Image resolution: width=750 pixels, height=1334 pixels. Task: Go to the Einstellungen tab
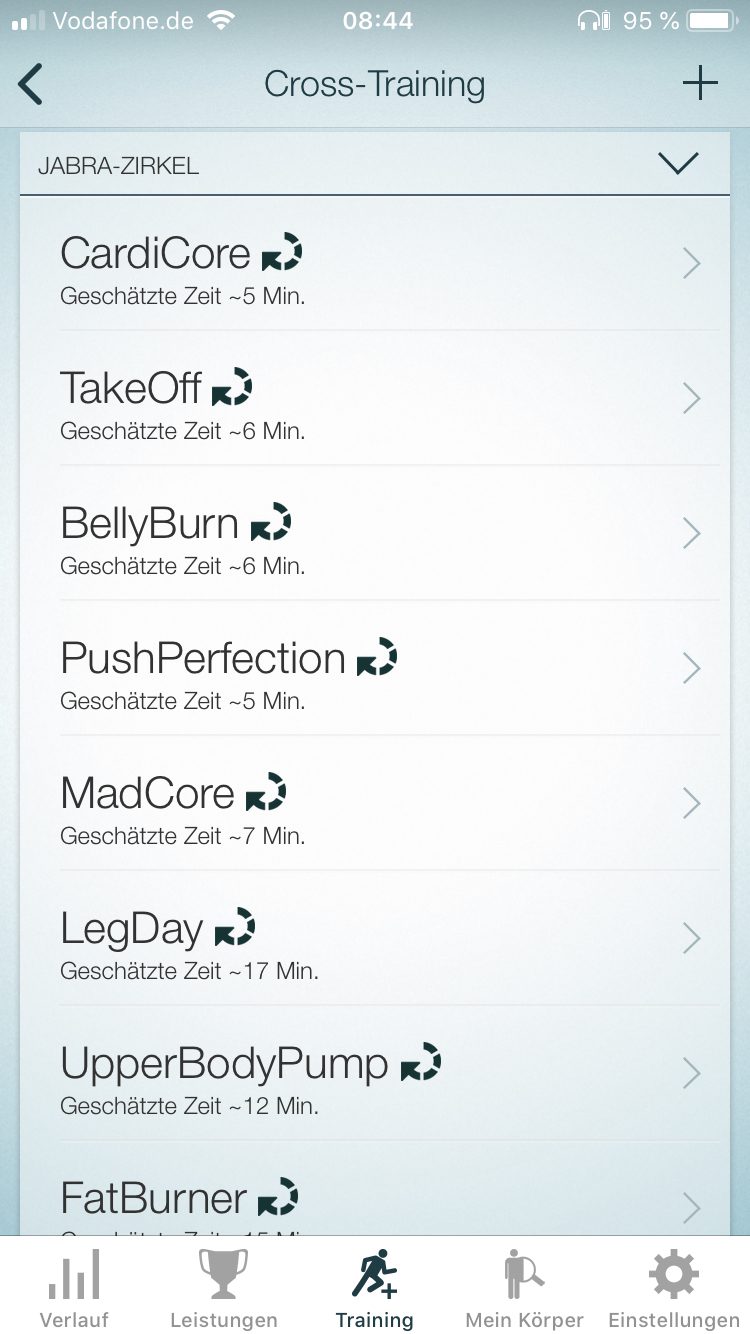tap(674, 1288)
